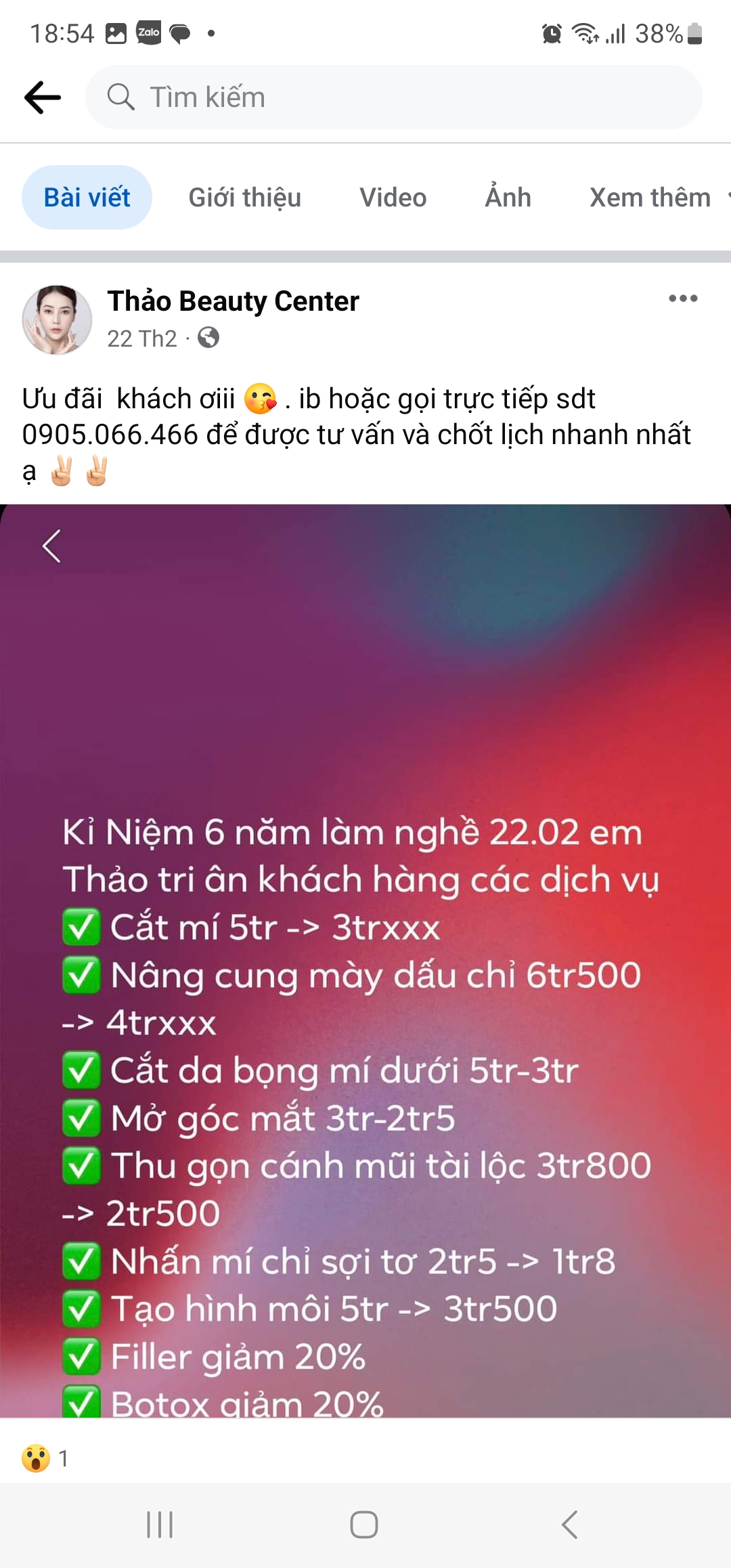The height and width of the screenshot is (1568, 731).
Task: Go back using the top-left arrow
Action: click(42, 97)
